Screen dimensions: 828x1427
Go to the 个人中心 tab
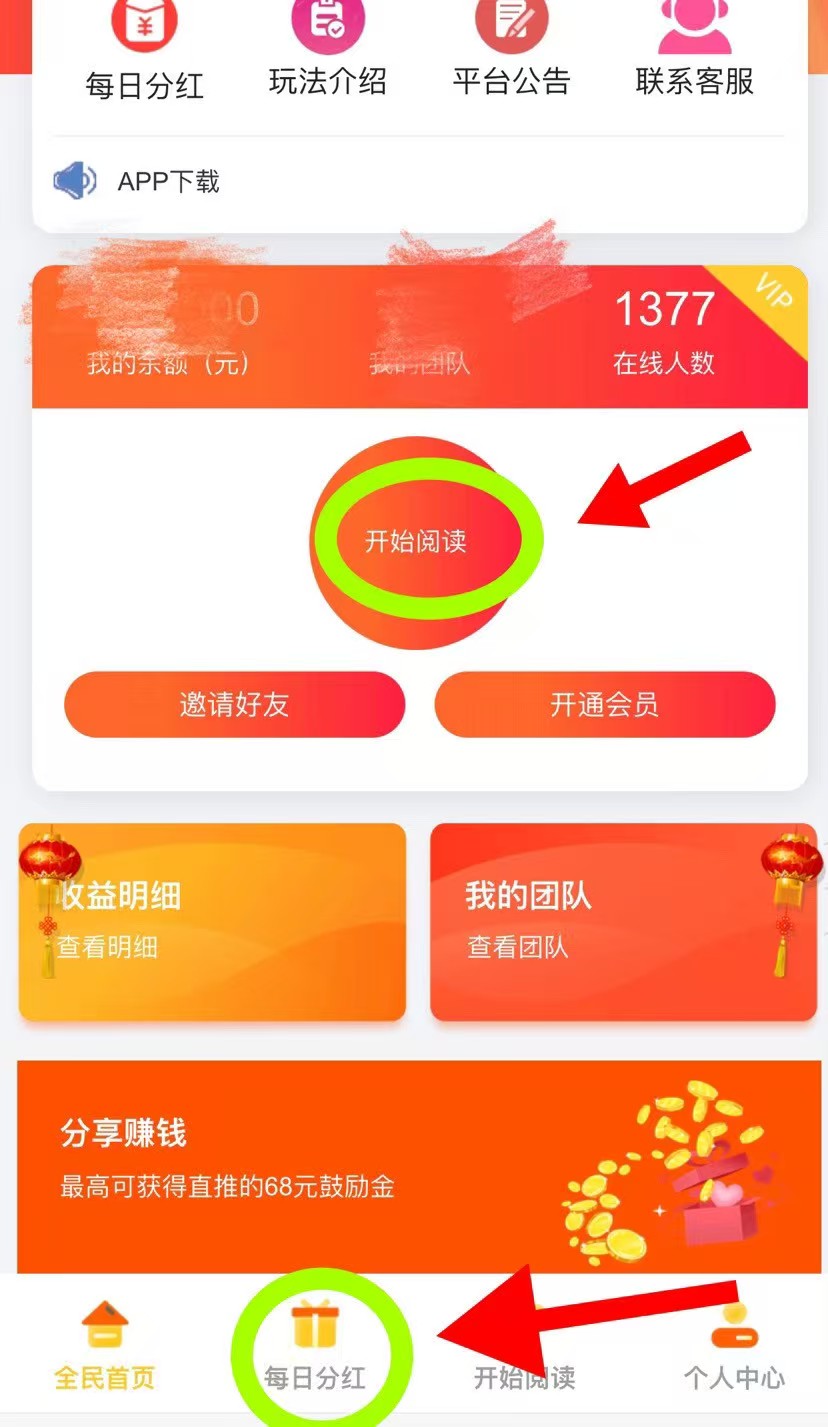click(x=734, y=1347)
